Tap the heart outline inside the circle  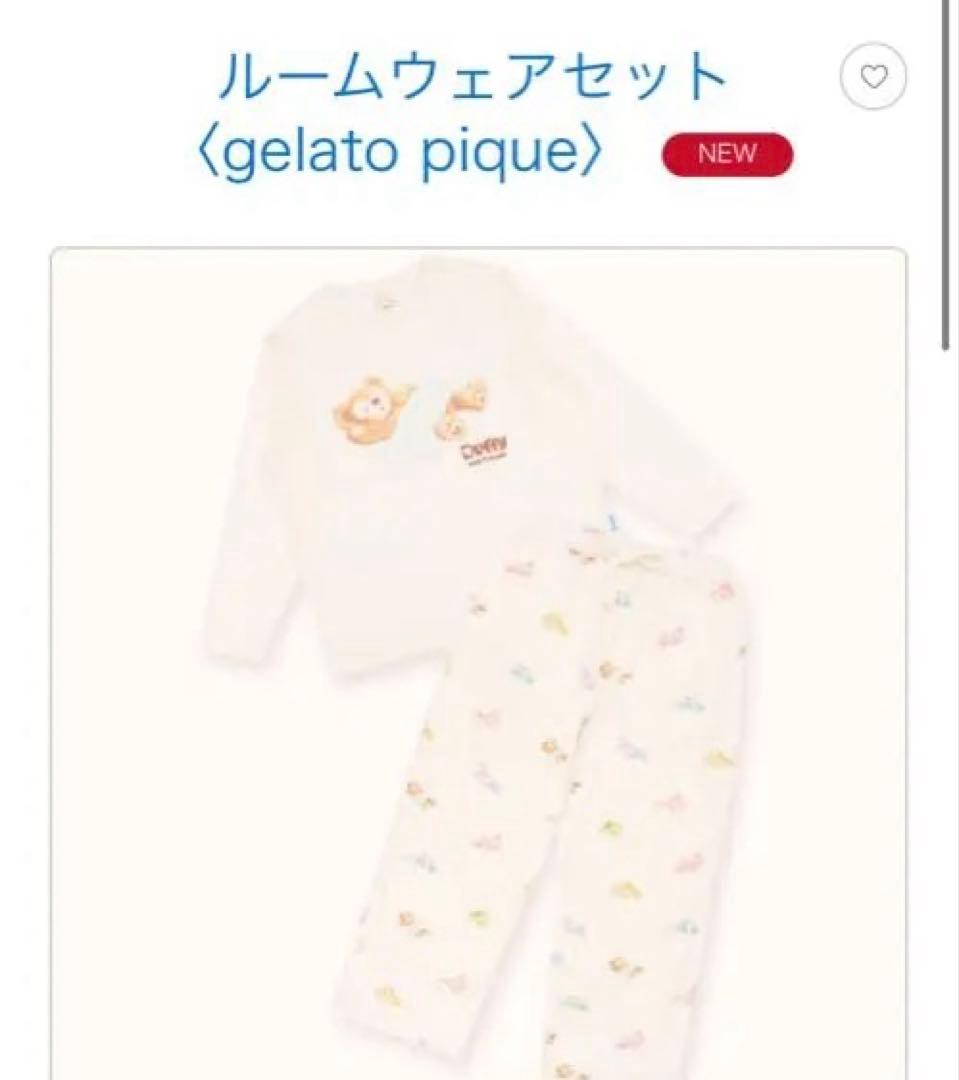[x=875, y=73]
